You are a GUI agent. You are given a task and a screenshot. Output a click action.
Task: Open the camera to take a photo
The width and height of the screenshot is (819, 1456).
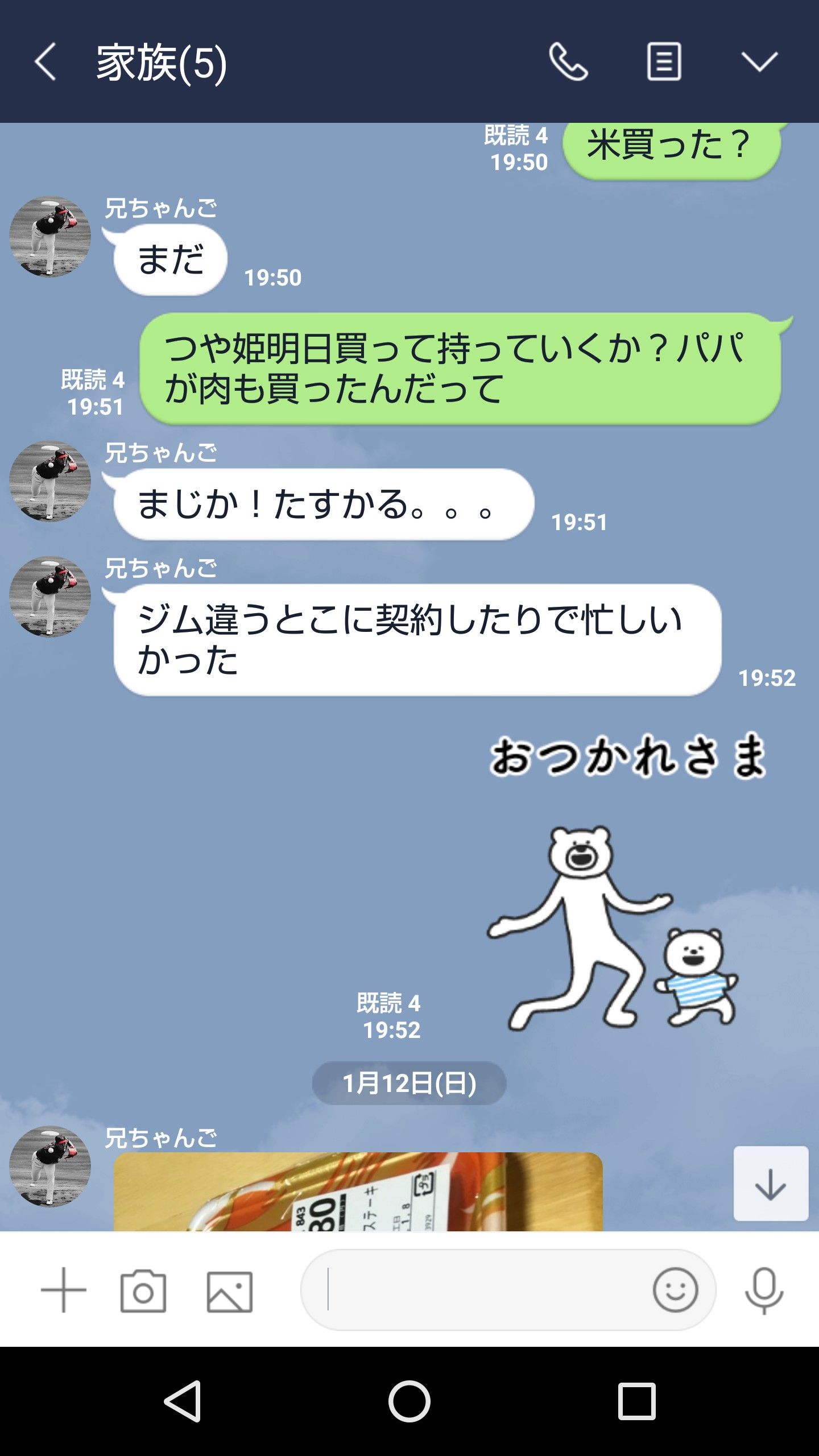tap(143, 1291)
